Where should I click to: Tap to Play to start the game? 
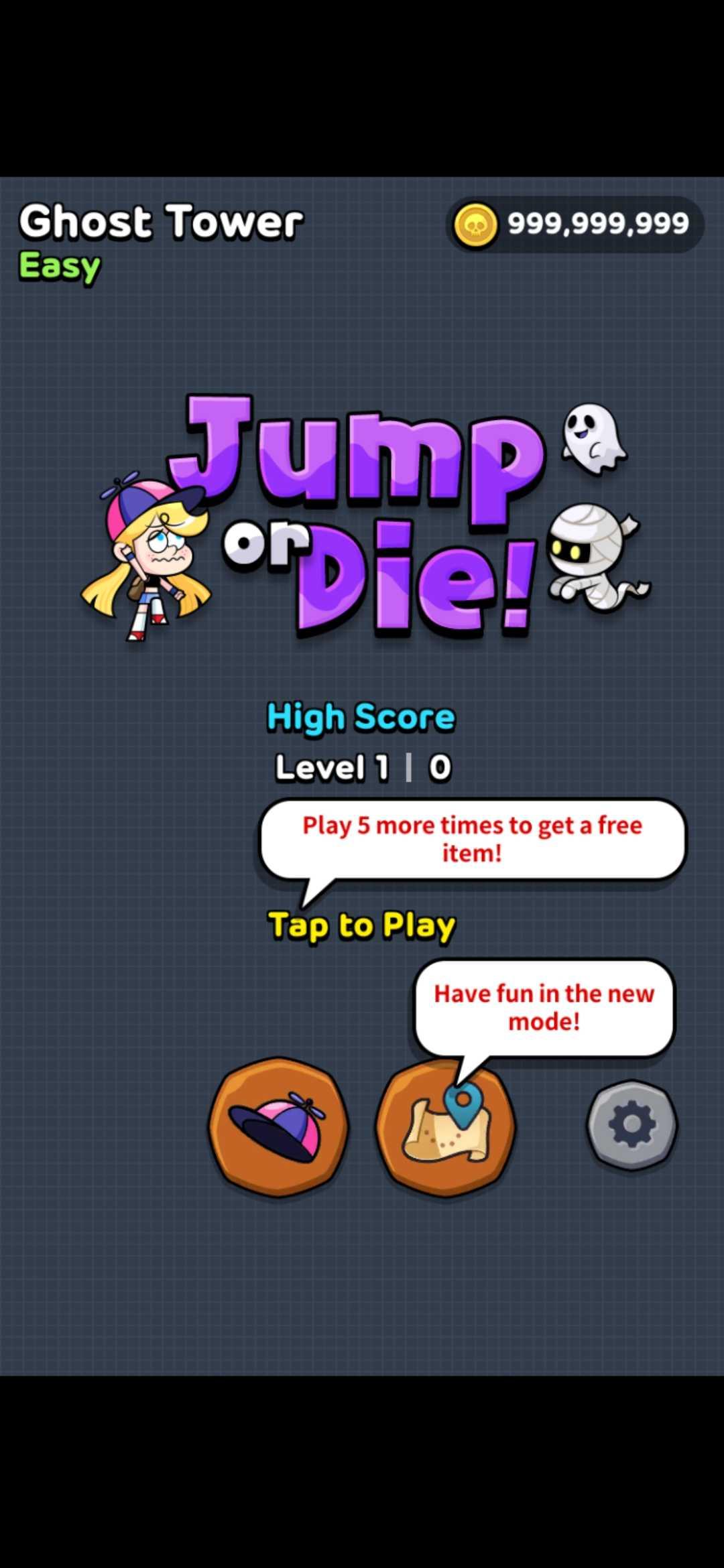[362, 926]
